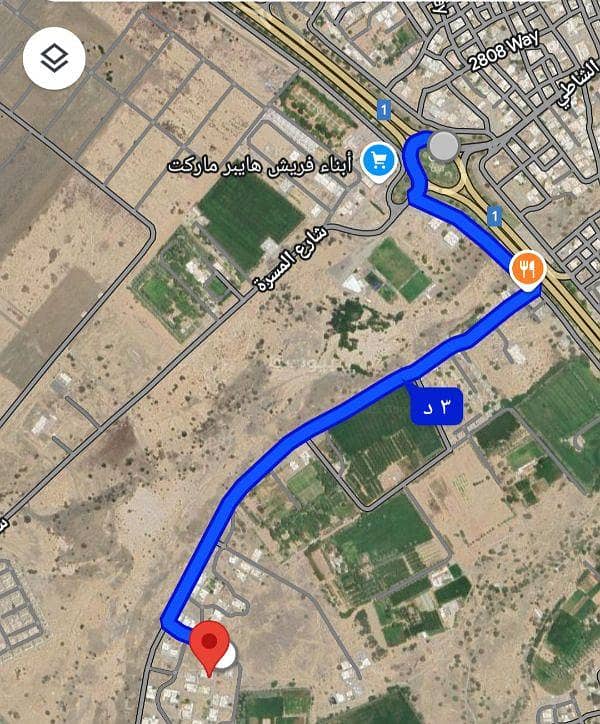This screenshot has width=600, height=724.
Task: Tap the أبناء فريش هايبر ماركت shopping marker
Action: click(378, 158)
